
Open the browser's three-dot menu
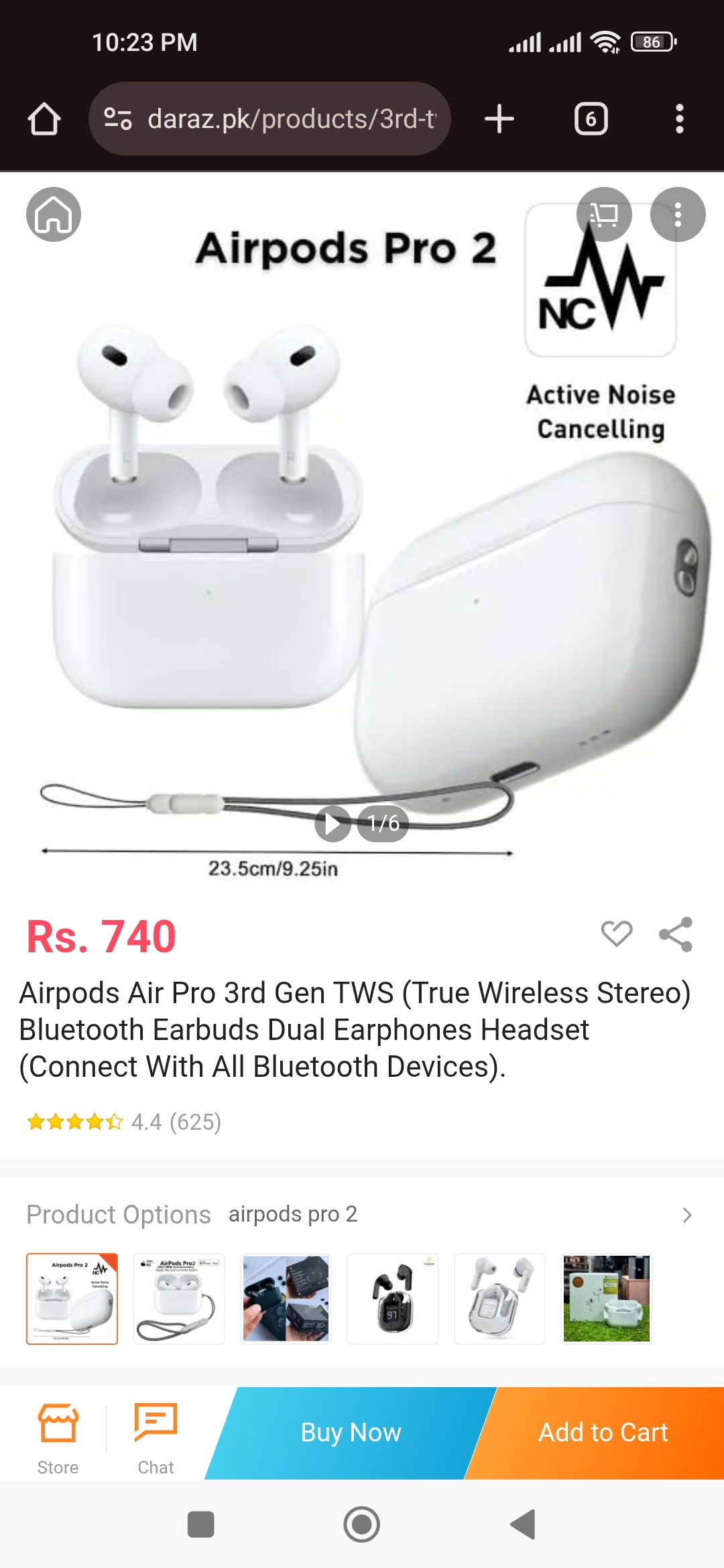(x=679, y=119)
